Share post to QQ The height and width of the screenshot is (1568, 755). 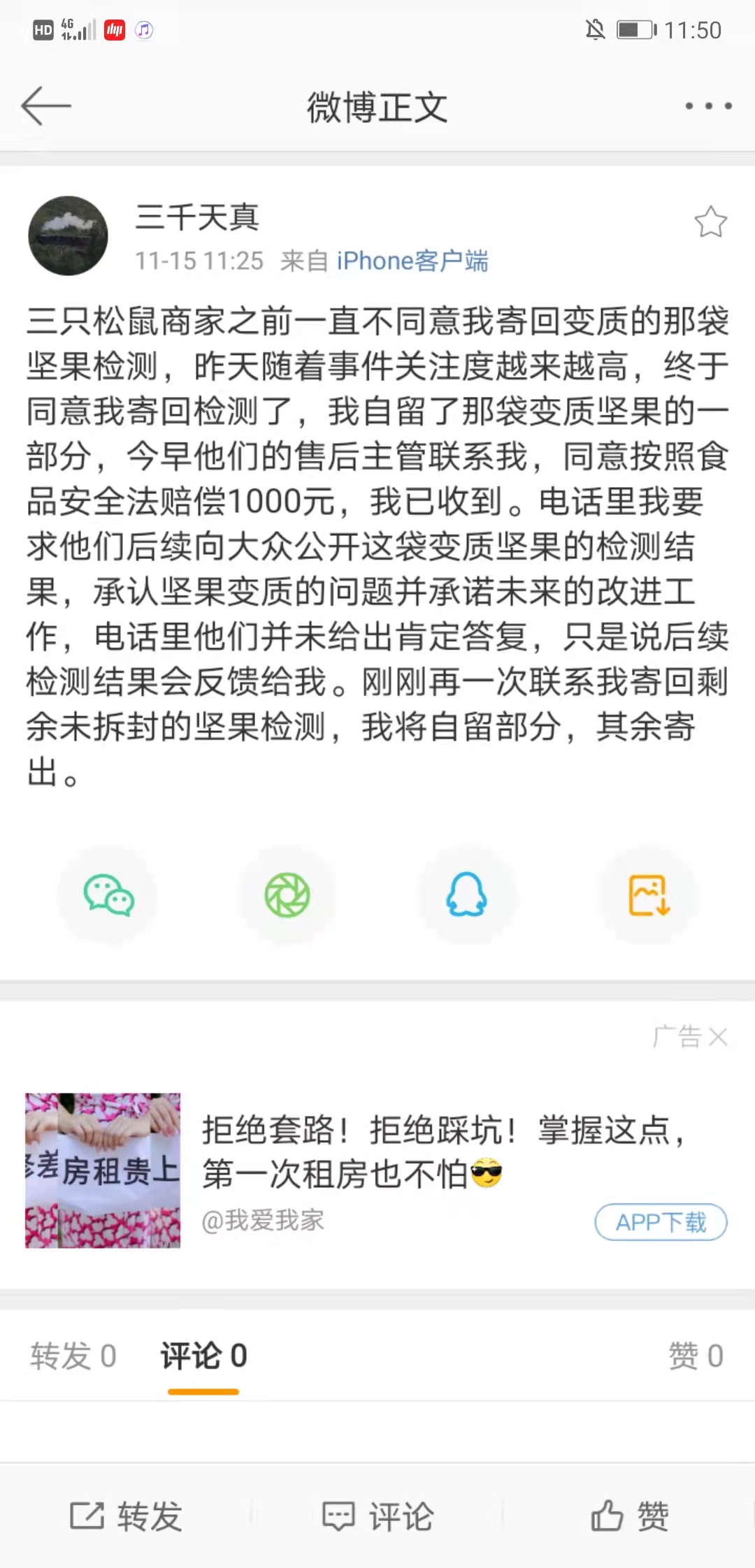pyautogui.click(x=466, y=895)
